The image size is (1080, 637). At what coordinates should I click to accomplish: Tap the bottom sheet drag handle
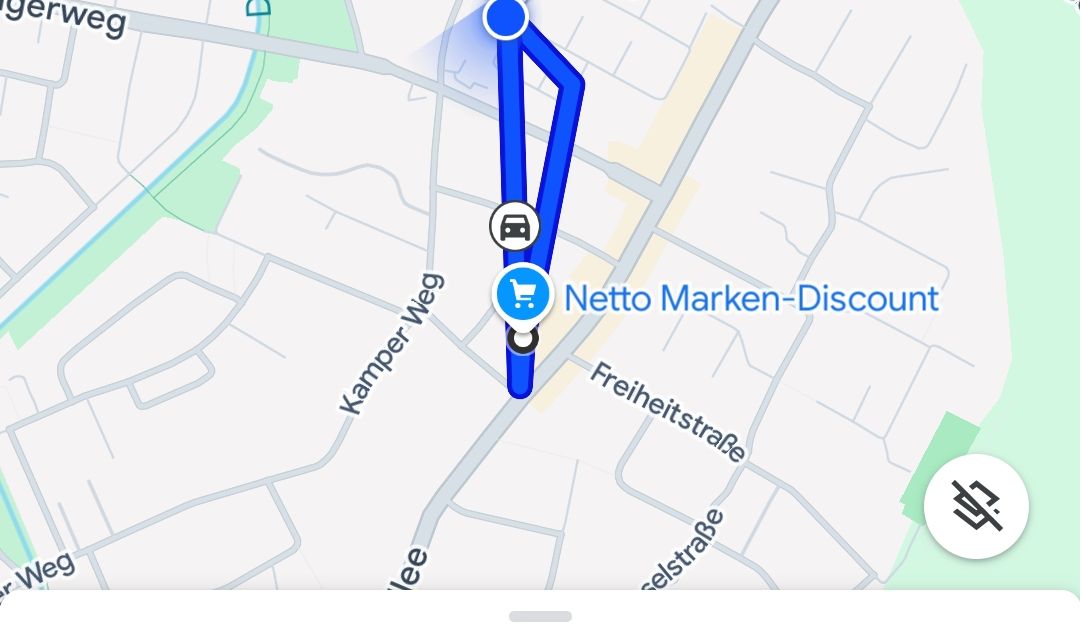540,616
